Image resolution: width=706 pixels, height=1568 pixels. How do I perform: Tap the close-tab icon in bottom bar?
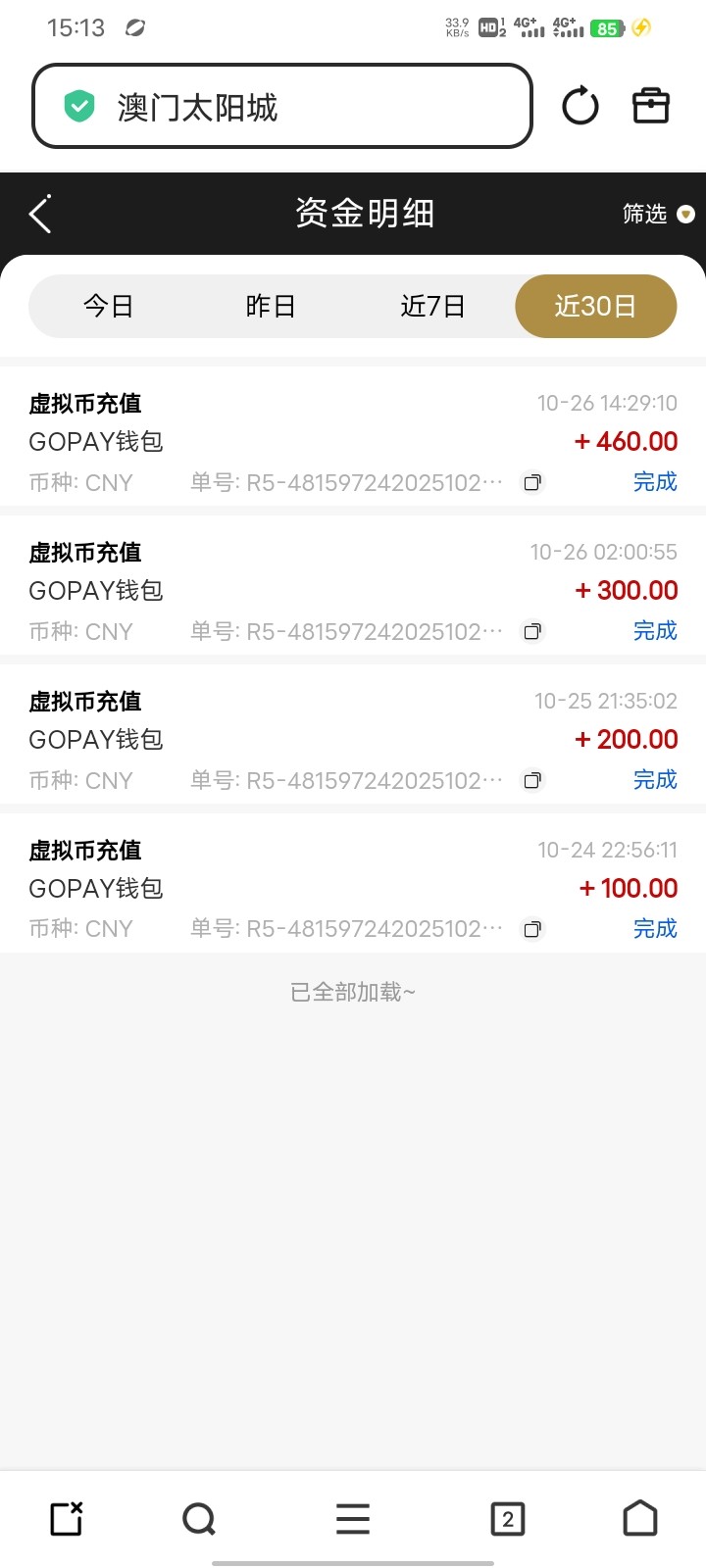67,1519
